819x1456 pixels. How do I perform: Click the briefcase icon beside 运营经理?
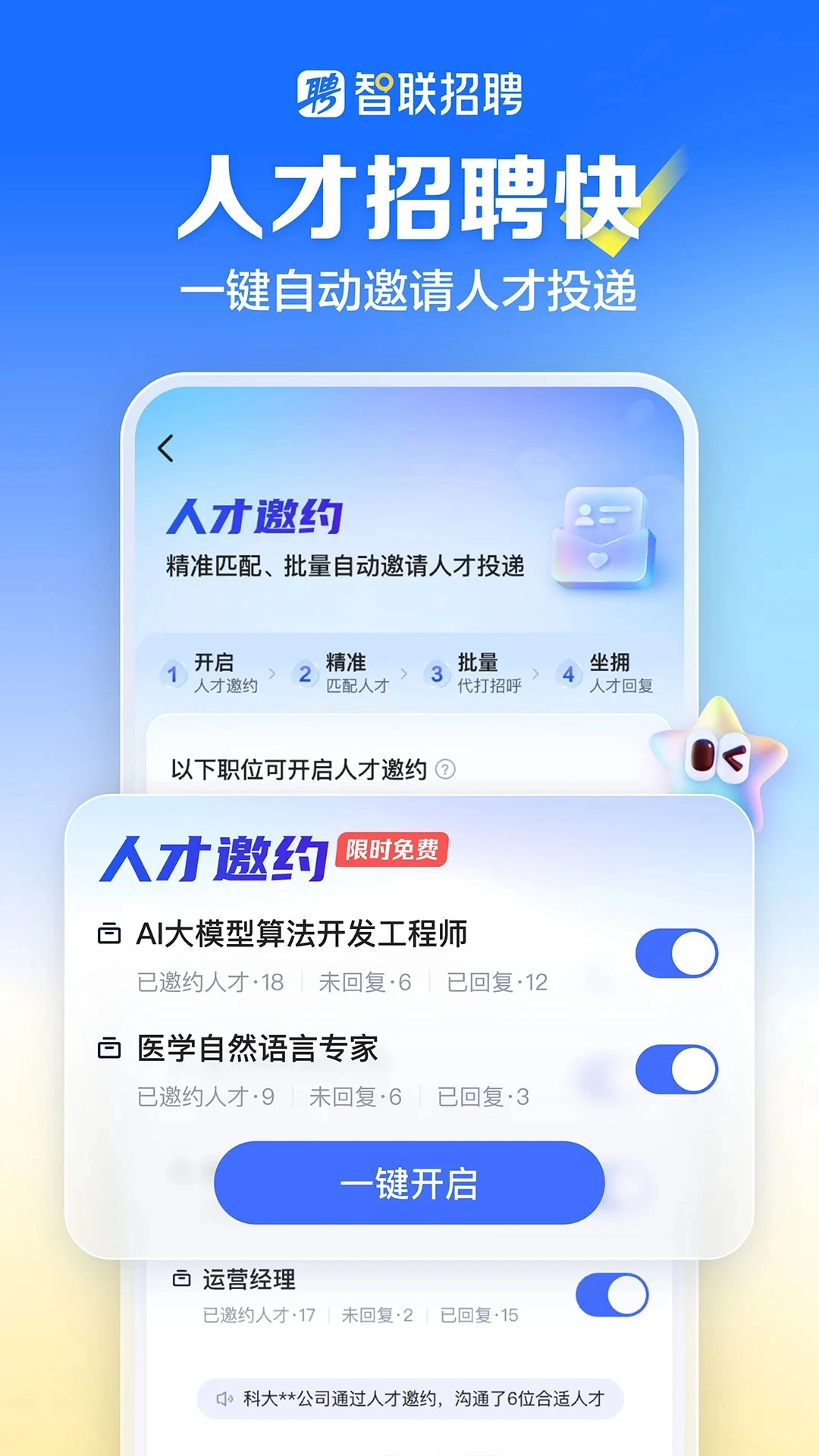tap(180, 1277)
